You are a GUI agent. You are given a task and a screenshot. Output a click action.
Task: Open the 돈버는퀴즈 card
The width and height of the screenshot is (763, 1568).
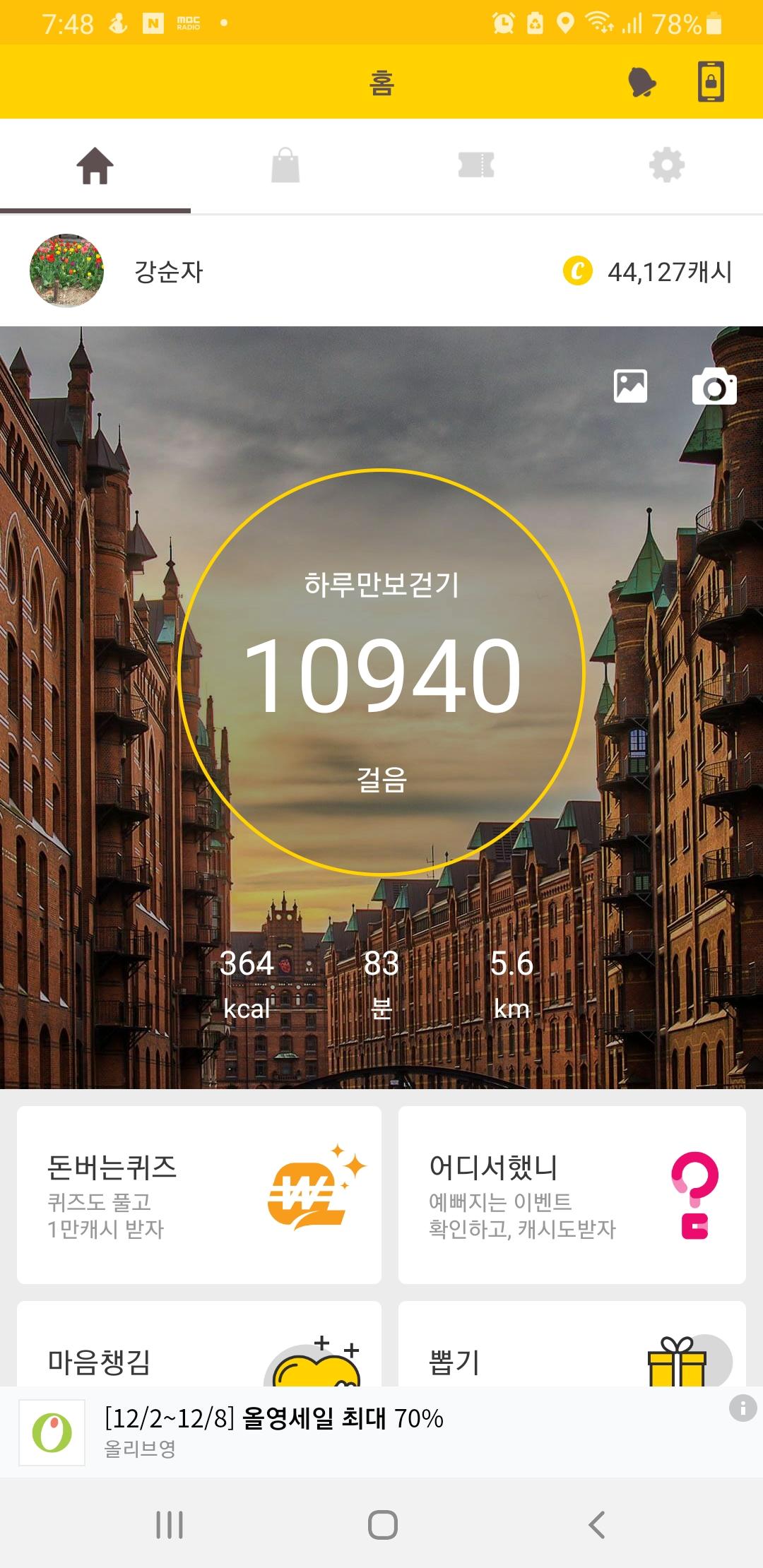click(x=199, y=1194)
